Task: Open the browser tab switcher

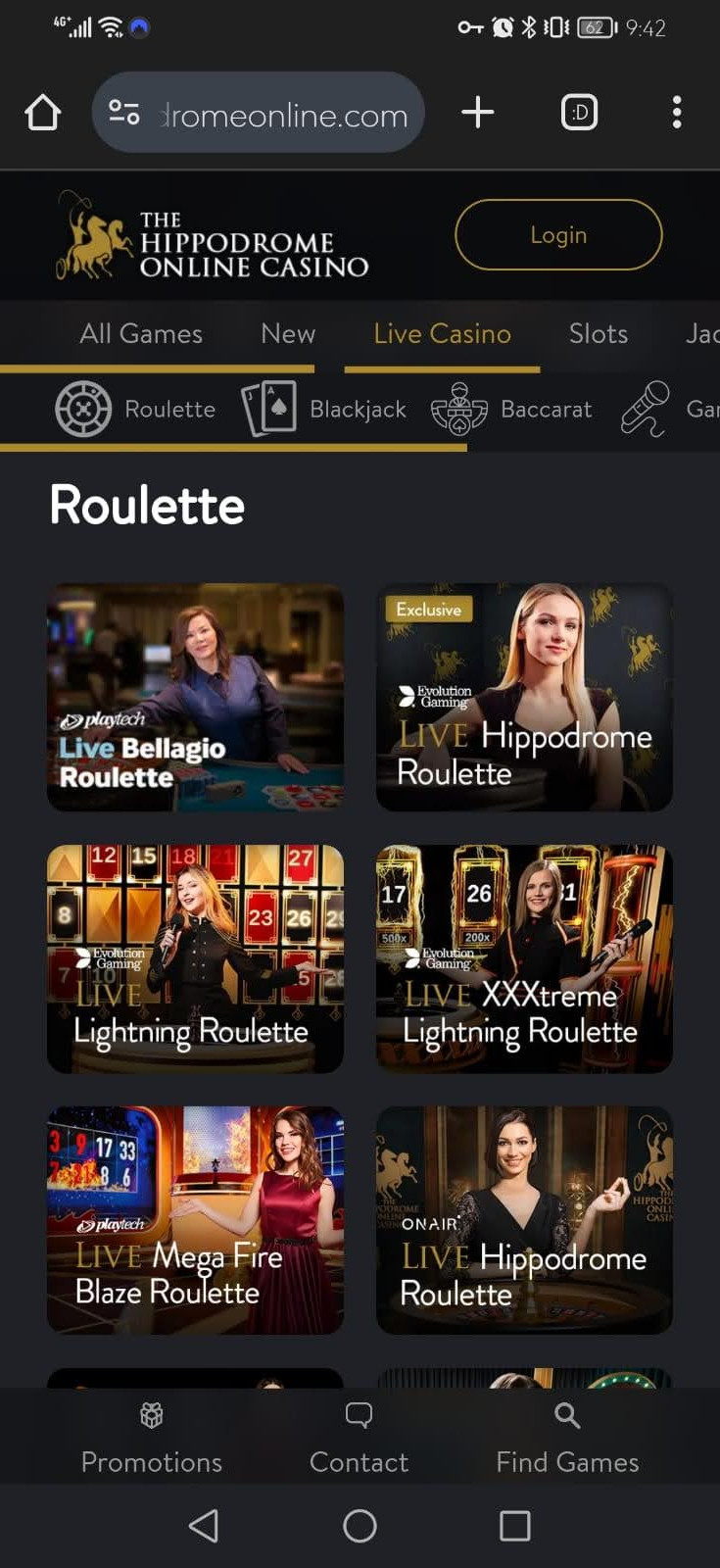Action: [578, 112]
